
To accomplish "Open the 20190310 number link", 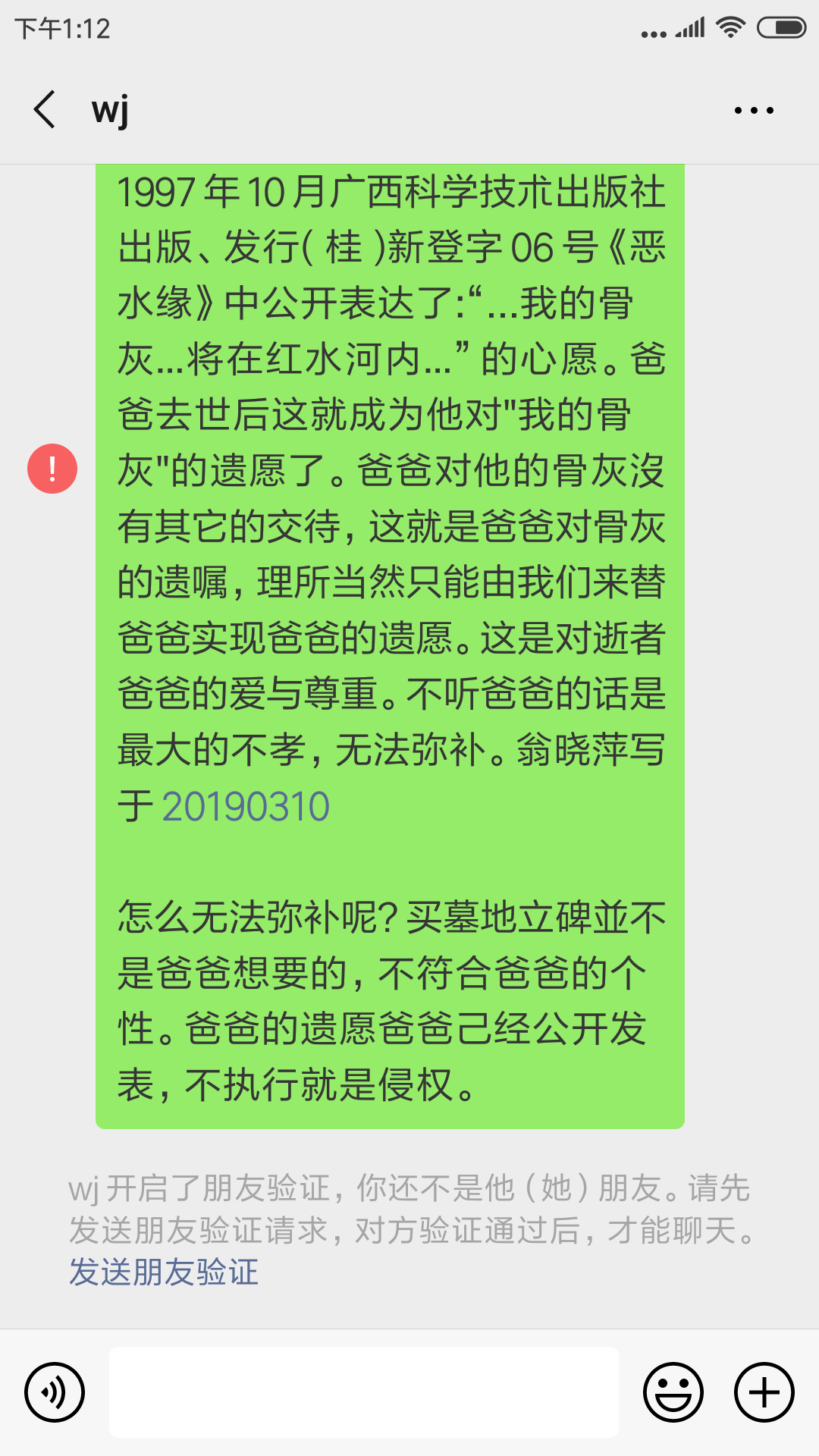I will tap(246, 806).
